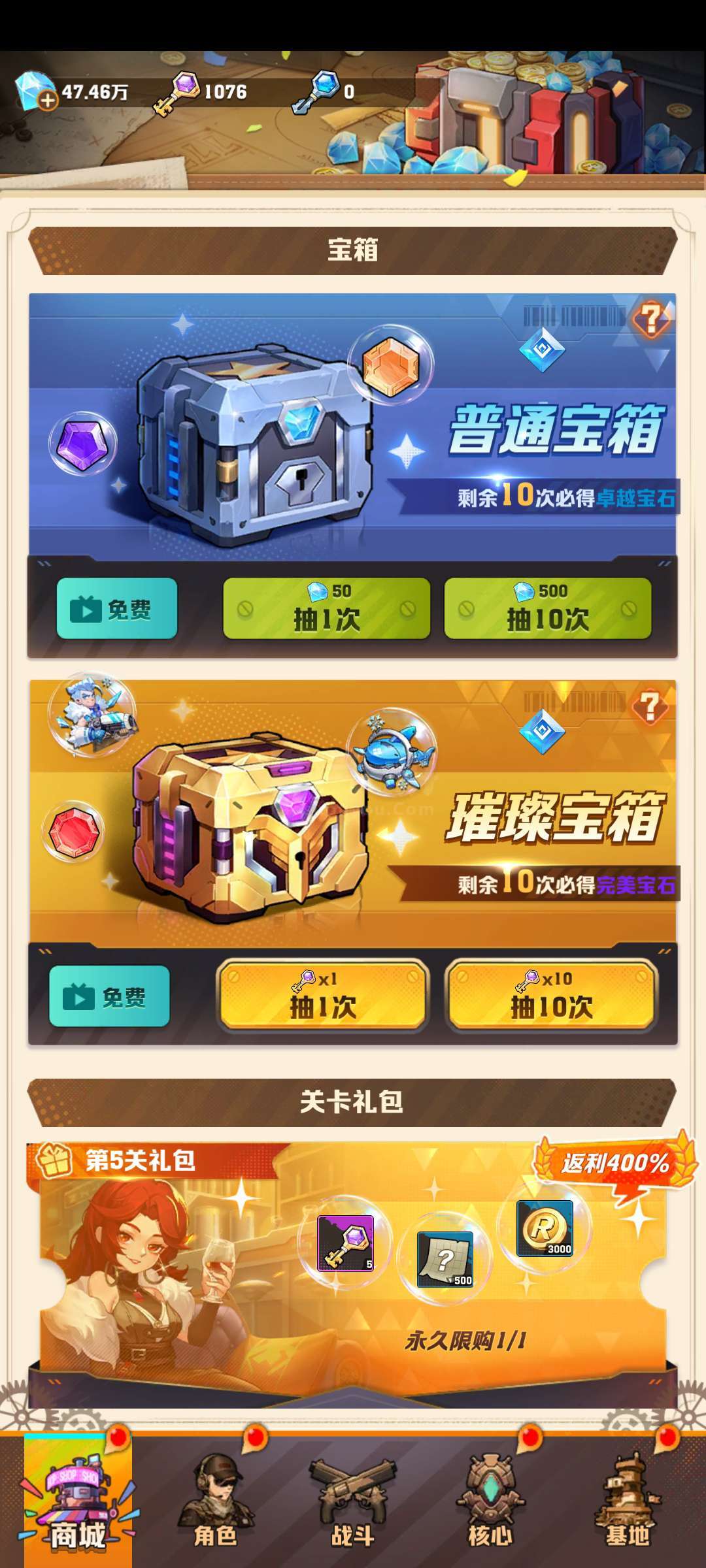Image resolution: width=706 pixels, height=1568 pixels.
Task: Switch to the 基地 tab
Action: click(628, 1502)
